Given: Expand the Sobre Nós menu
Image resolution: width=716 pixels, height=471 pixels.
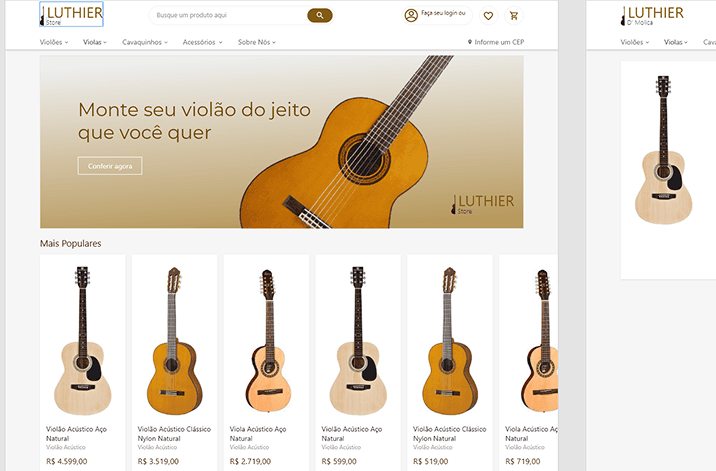Looking at the screenshot, I should 257,42.
